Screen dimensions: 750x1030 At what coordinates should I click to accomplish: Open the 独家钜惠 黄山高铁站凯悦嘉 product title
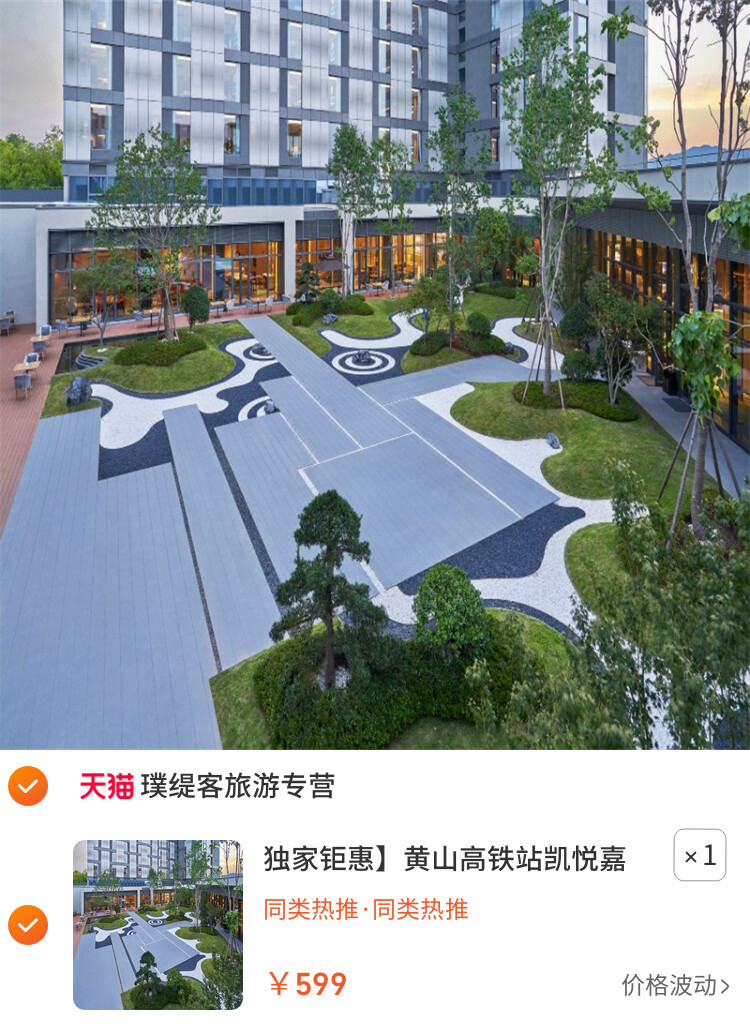tap(444, 858)
